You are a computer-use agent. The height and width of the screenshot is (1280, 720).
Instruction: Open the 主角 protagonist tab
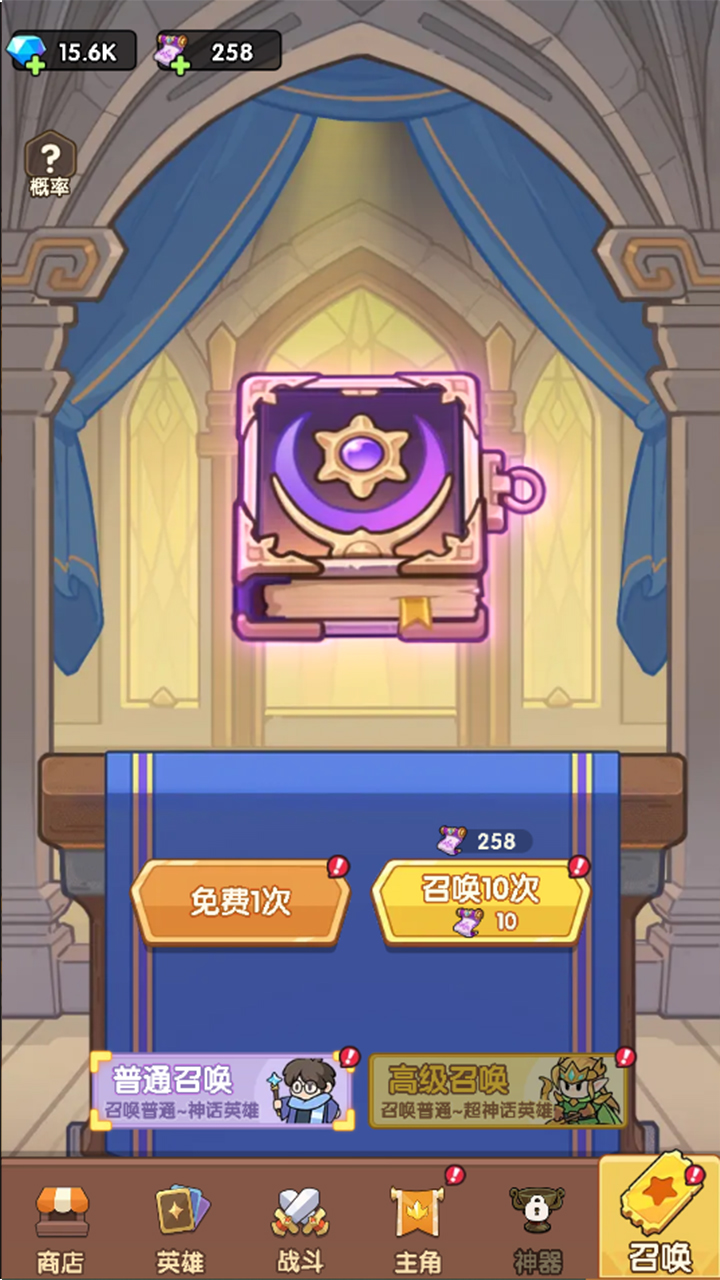(x=417, y=1228)
